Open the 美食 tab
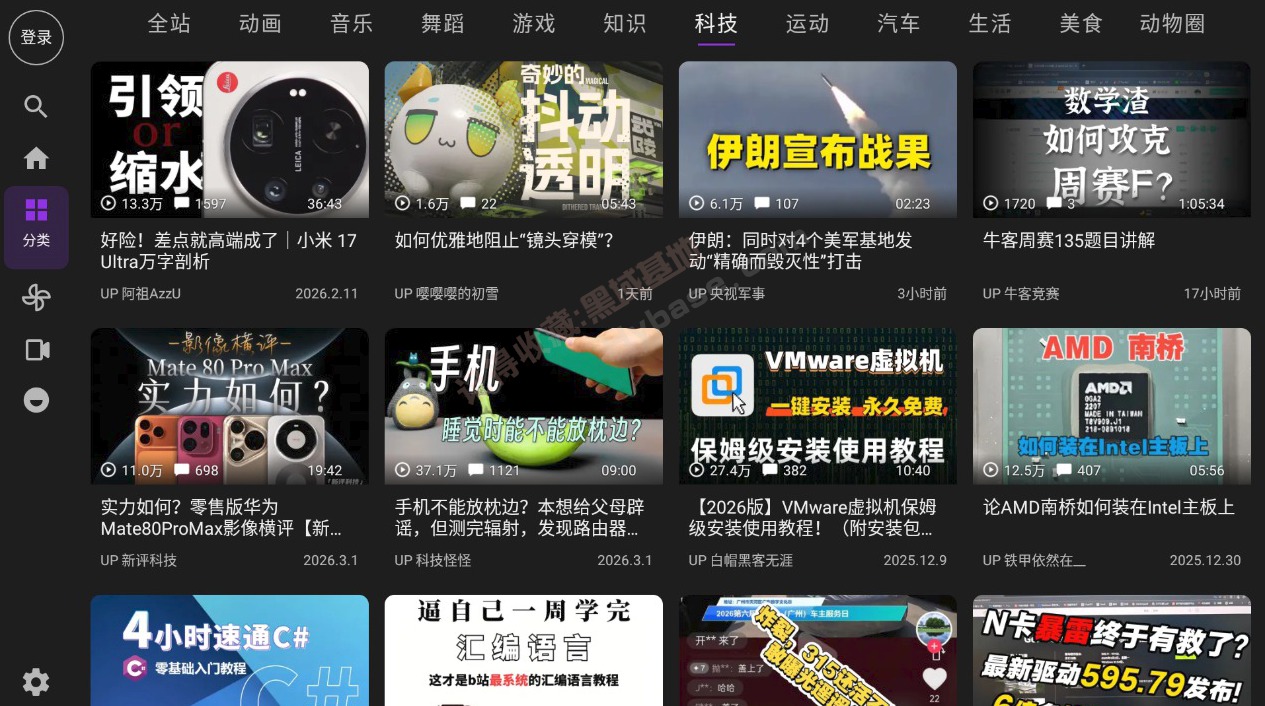 pos(1081,24)
